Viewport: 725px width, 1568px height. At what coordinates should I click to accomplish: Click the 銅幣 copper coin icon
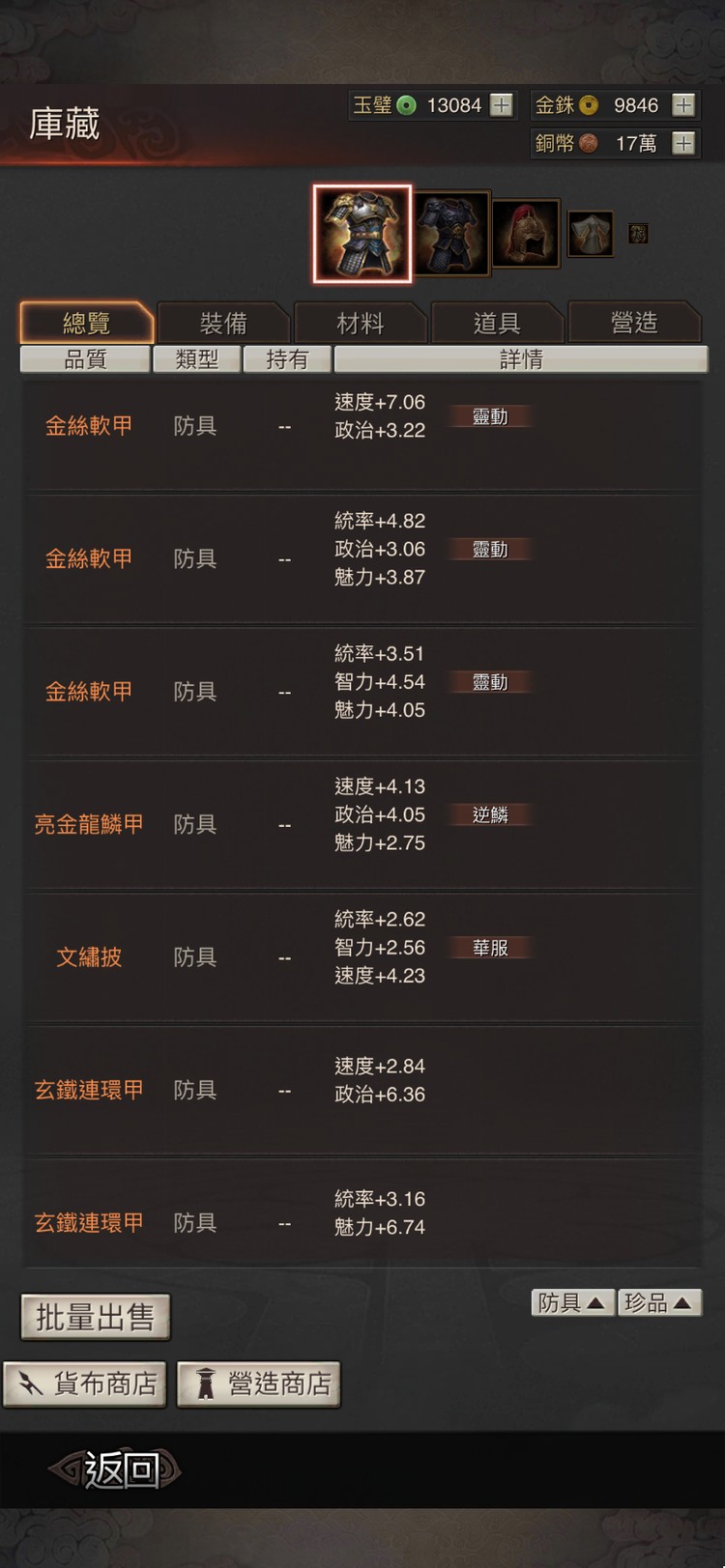[590, 145]
